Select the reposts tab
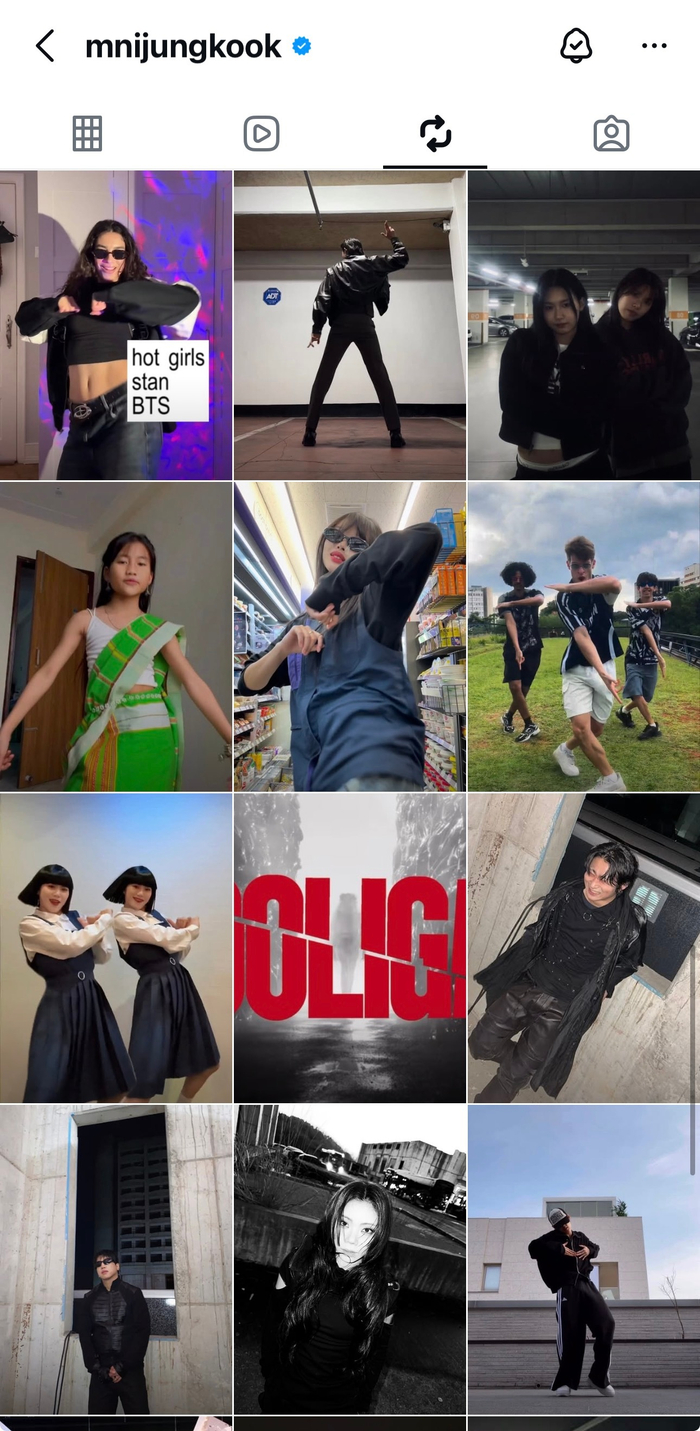This screenshot has width=700, height=1431. pos(435,134)
